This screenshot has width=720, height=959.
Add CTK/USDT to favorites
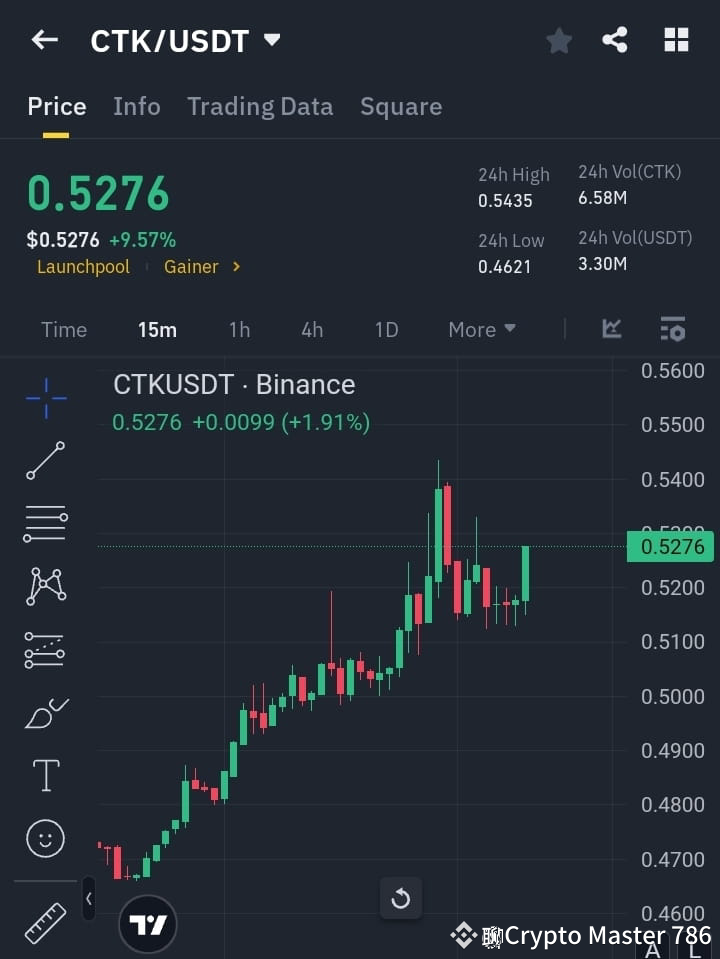coord(559,40)
